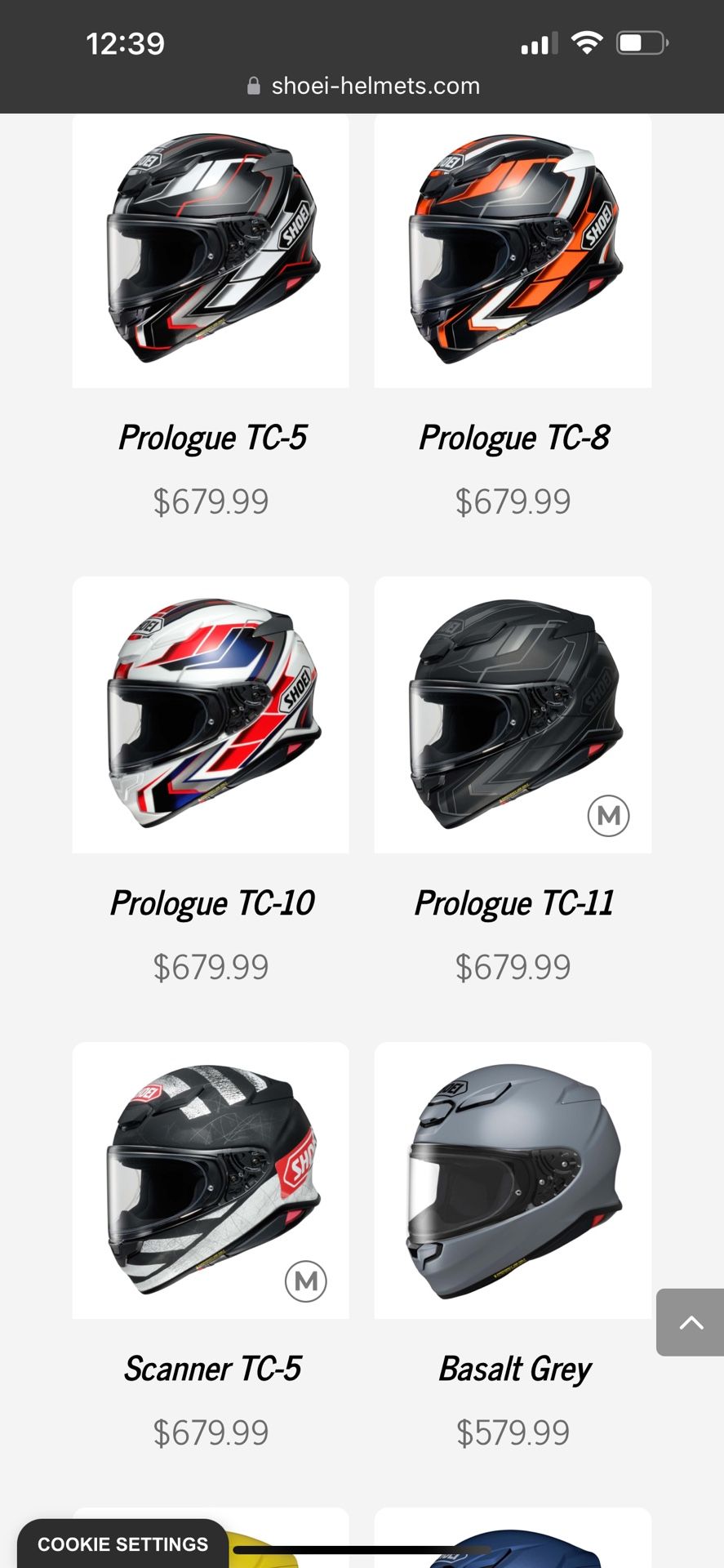Open Cookie Settings
The height and width of the screenshot is (1568, 724).
[123, 1543]
